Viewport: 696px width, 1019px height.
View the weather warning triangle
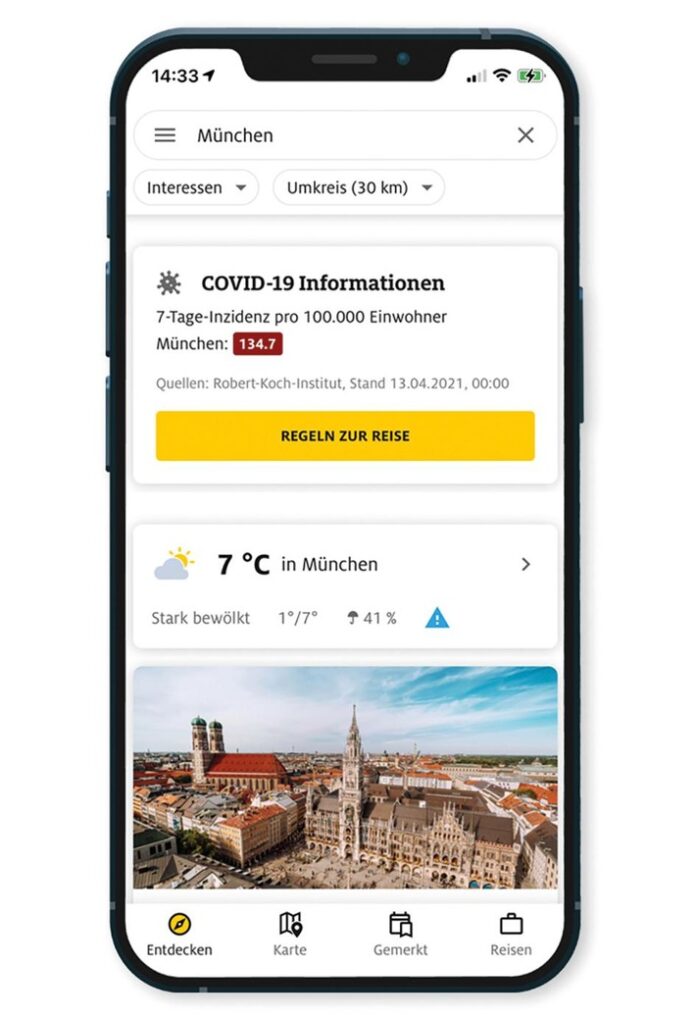(x=437, y=618)
